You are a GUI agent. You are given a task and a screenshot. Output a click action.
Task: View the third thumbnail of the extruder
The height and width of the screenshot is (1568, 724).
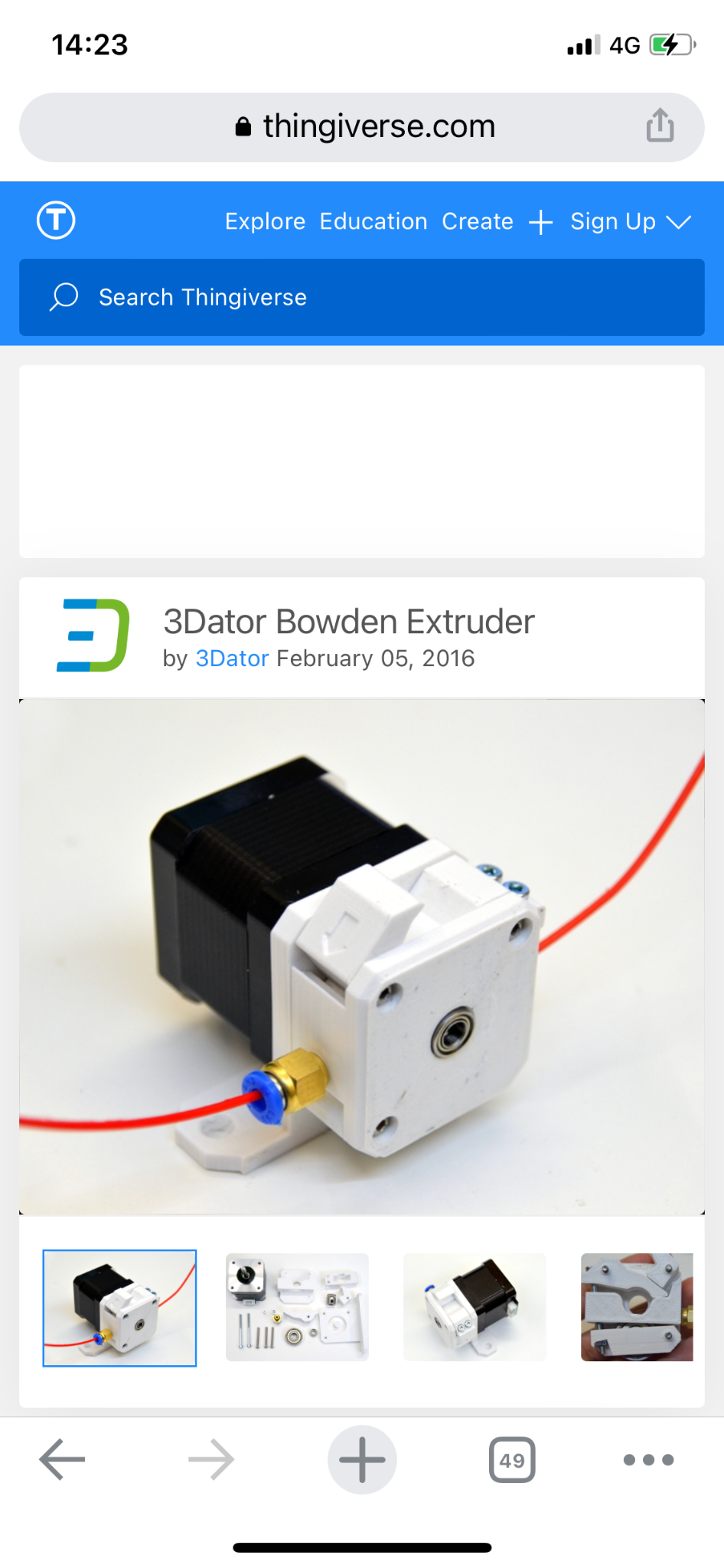475,1307
